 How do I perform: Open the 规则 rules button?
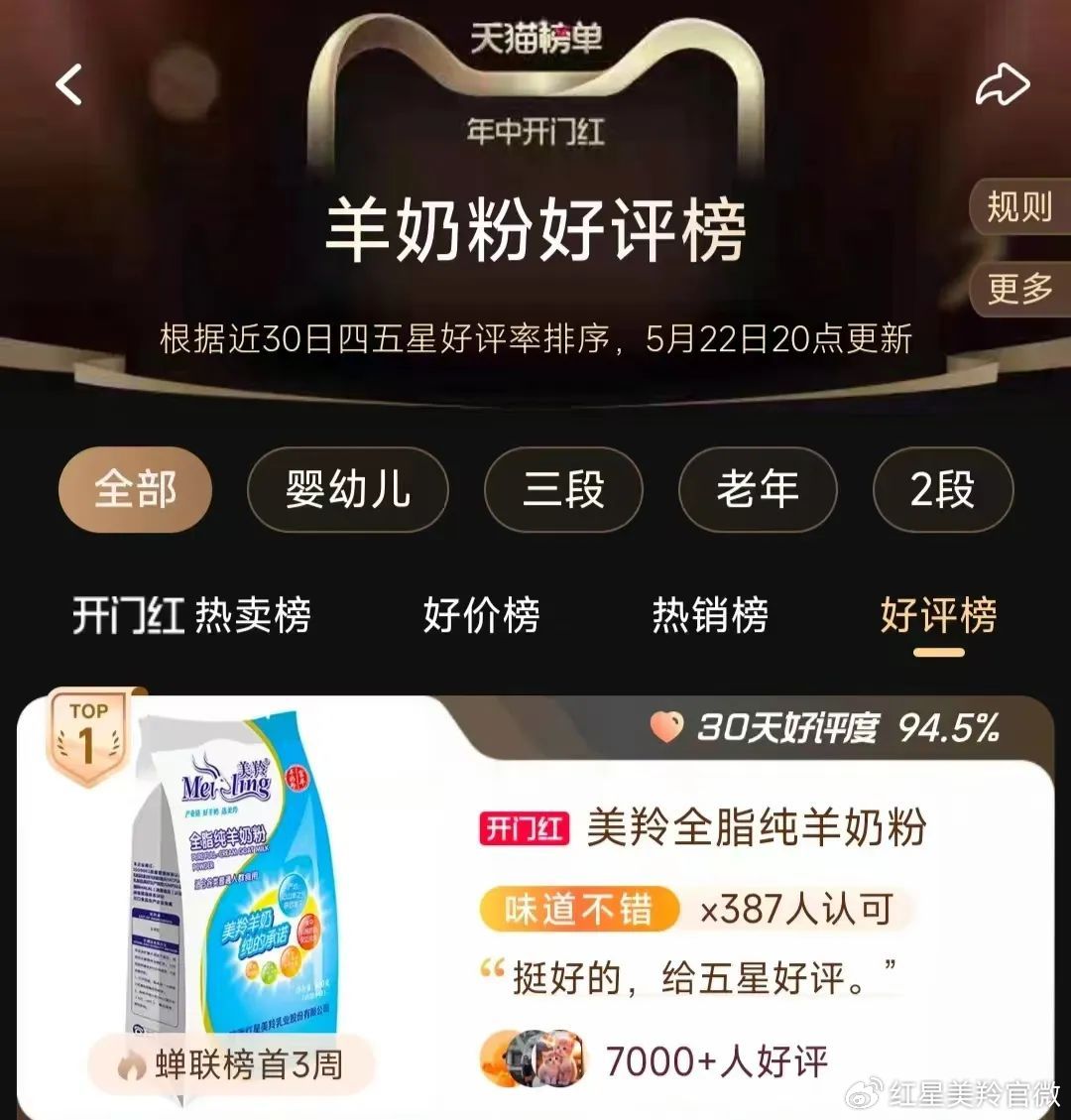1018,207
